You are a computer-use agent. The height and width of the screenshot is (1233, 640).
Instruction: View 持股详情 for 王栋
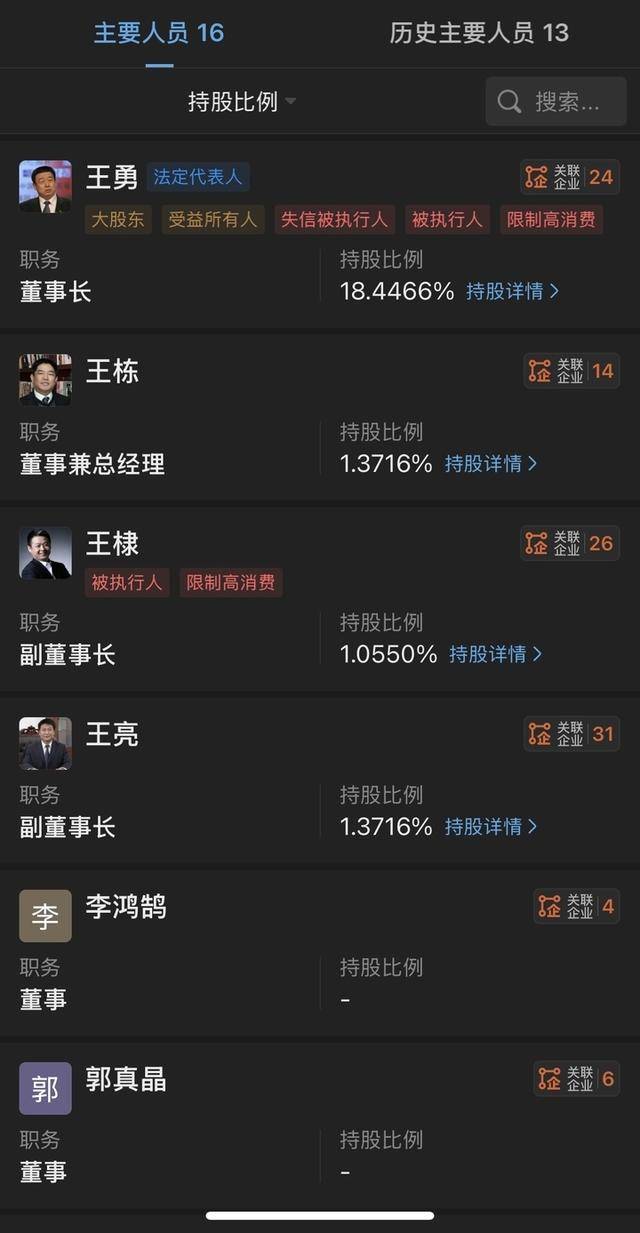[x=491, y=464]
